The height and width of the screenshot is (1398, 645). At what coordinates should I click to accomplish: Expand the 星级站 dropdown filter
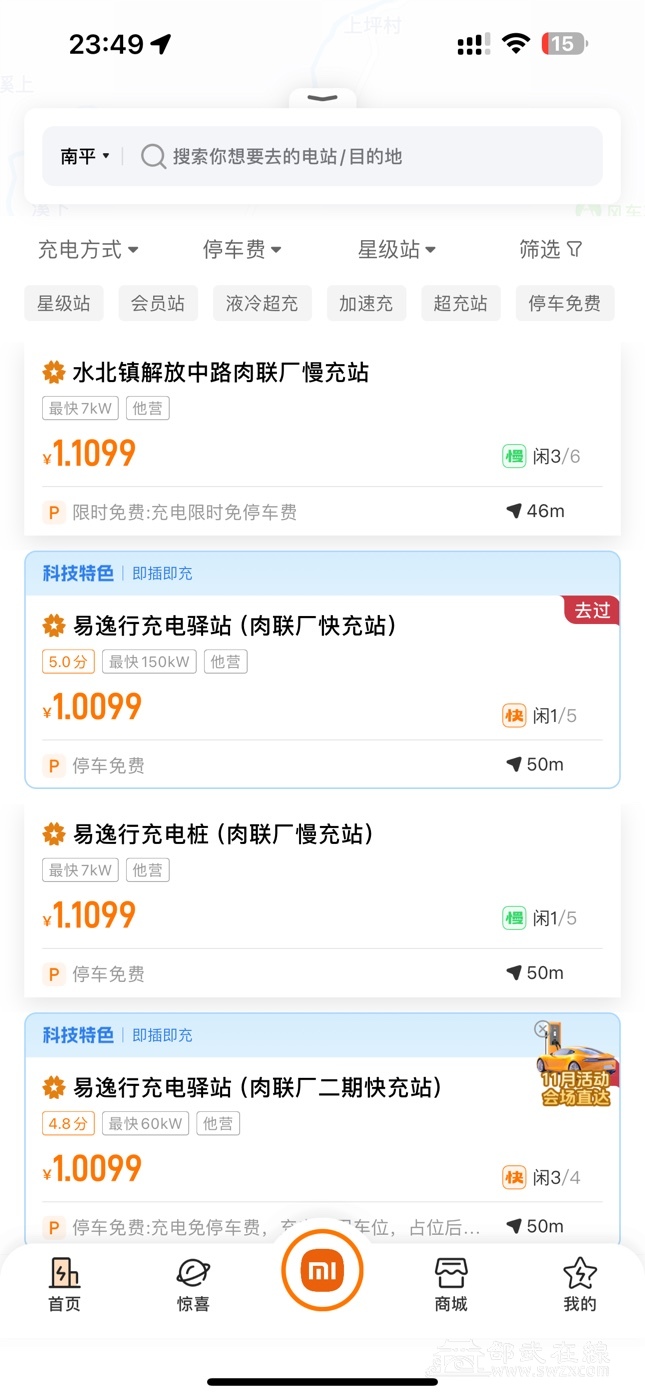[396, 249]
